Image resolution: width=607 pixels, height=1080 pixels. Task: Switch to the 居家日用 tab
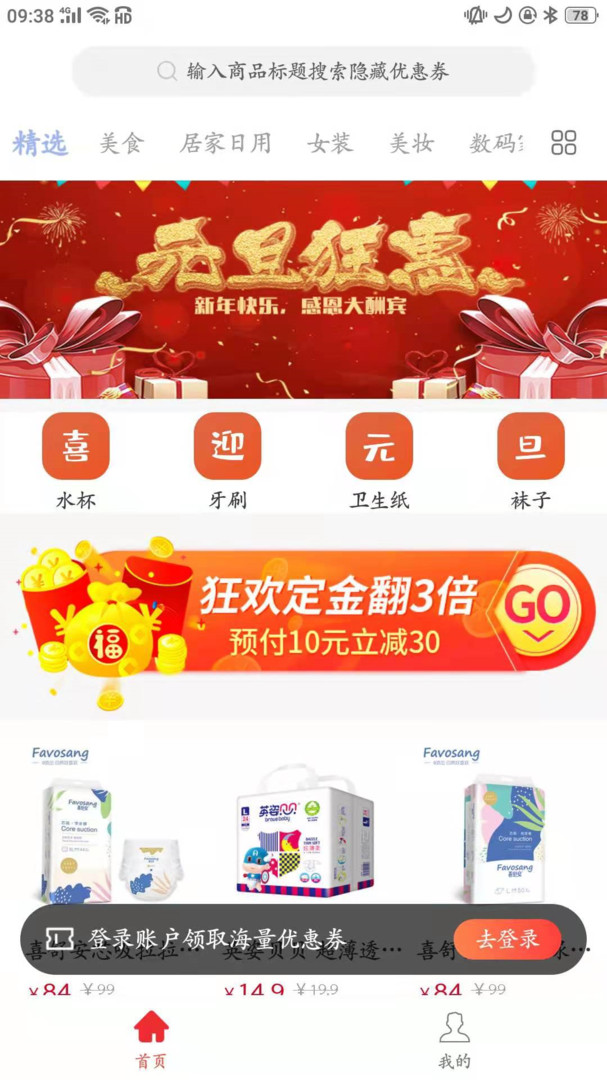(x=225, y=143)
